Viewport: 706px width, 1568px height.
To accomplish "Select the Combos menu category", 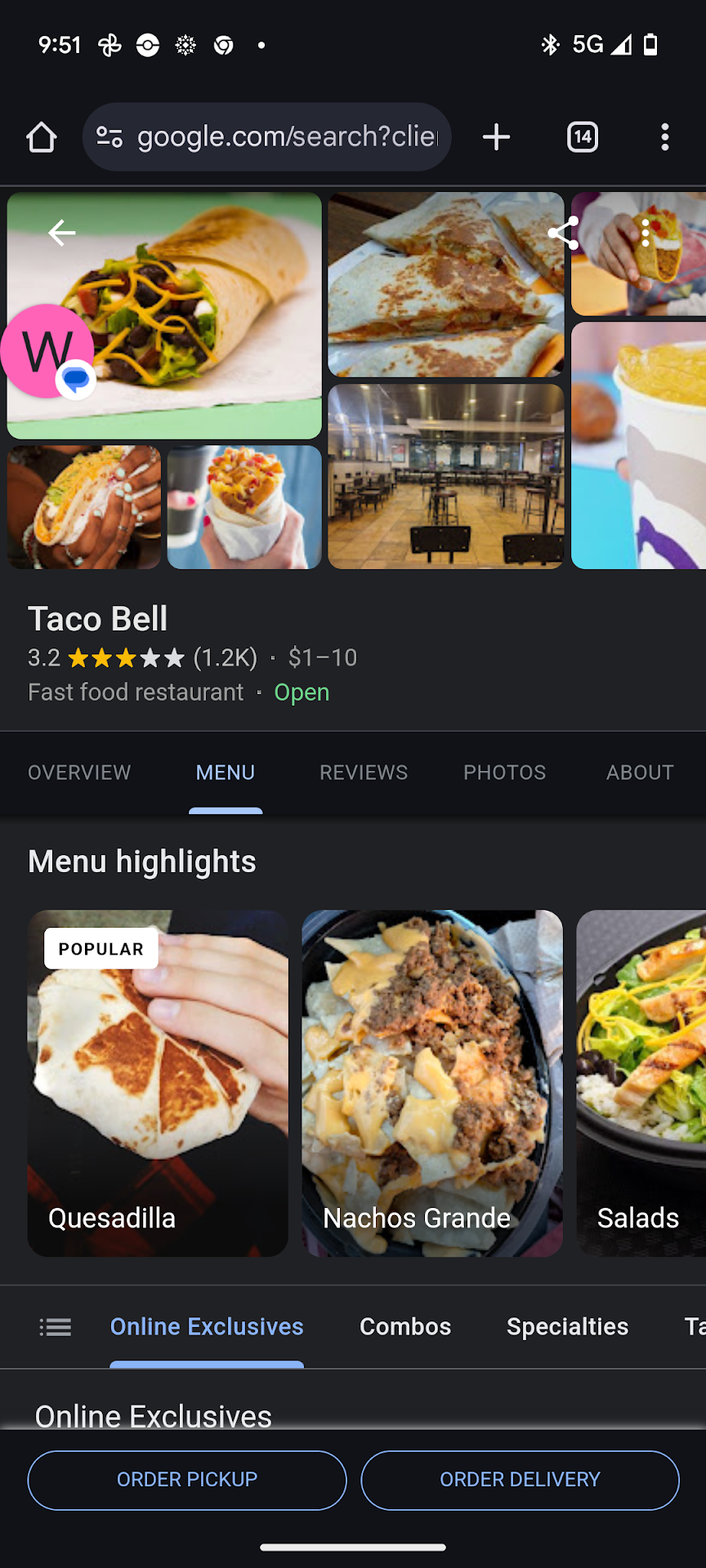I will (x=405, y=1327).
